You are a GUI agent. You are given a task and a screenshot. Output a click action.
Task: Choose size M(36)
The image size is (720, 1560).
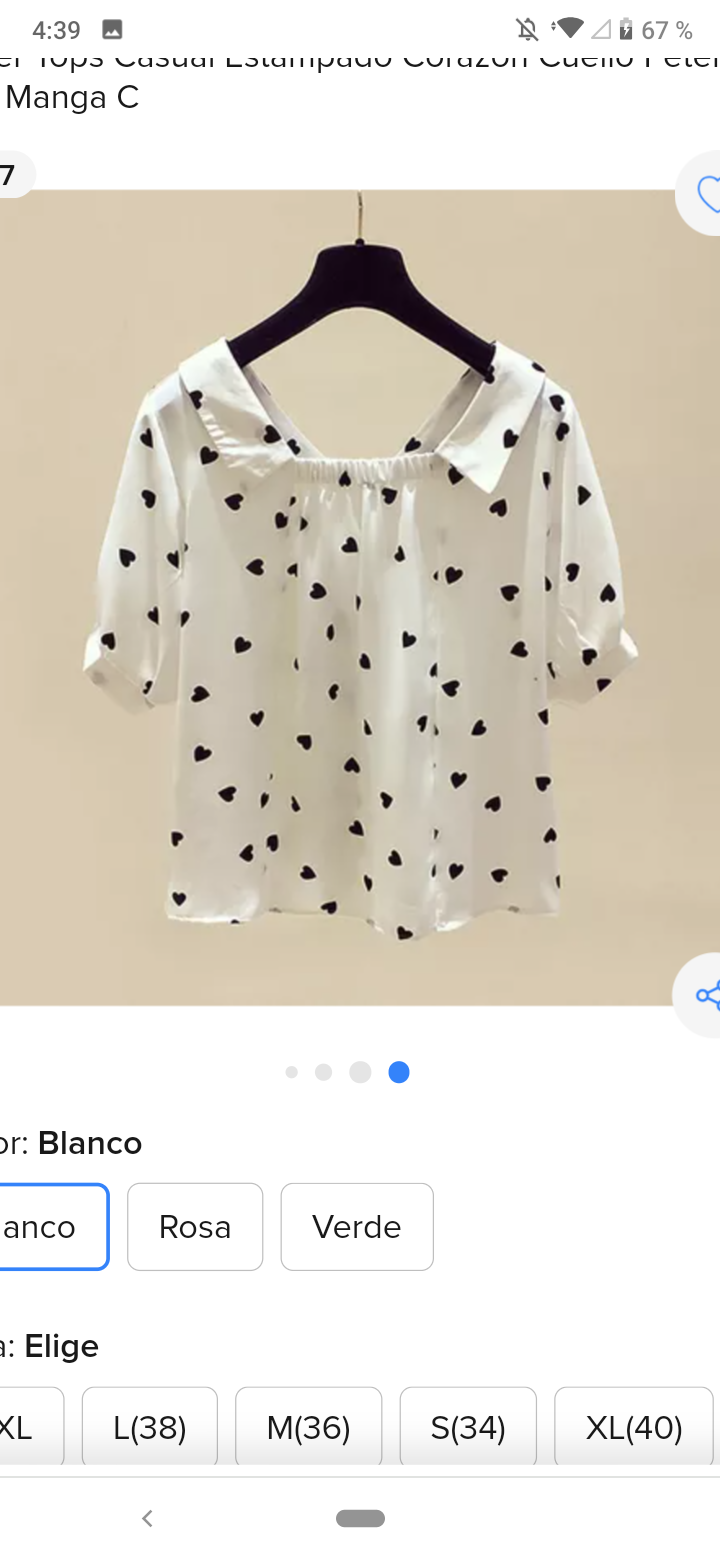[x=308, y=1427]
